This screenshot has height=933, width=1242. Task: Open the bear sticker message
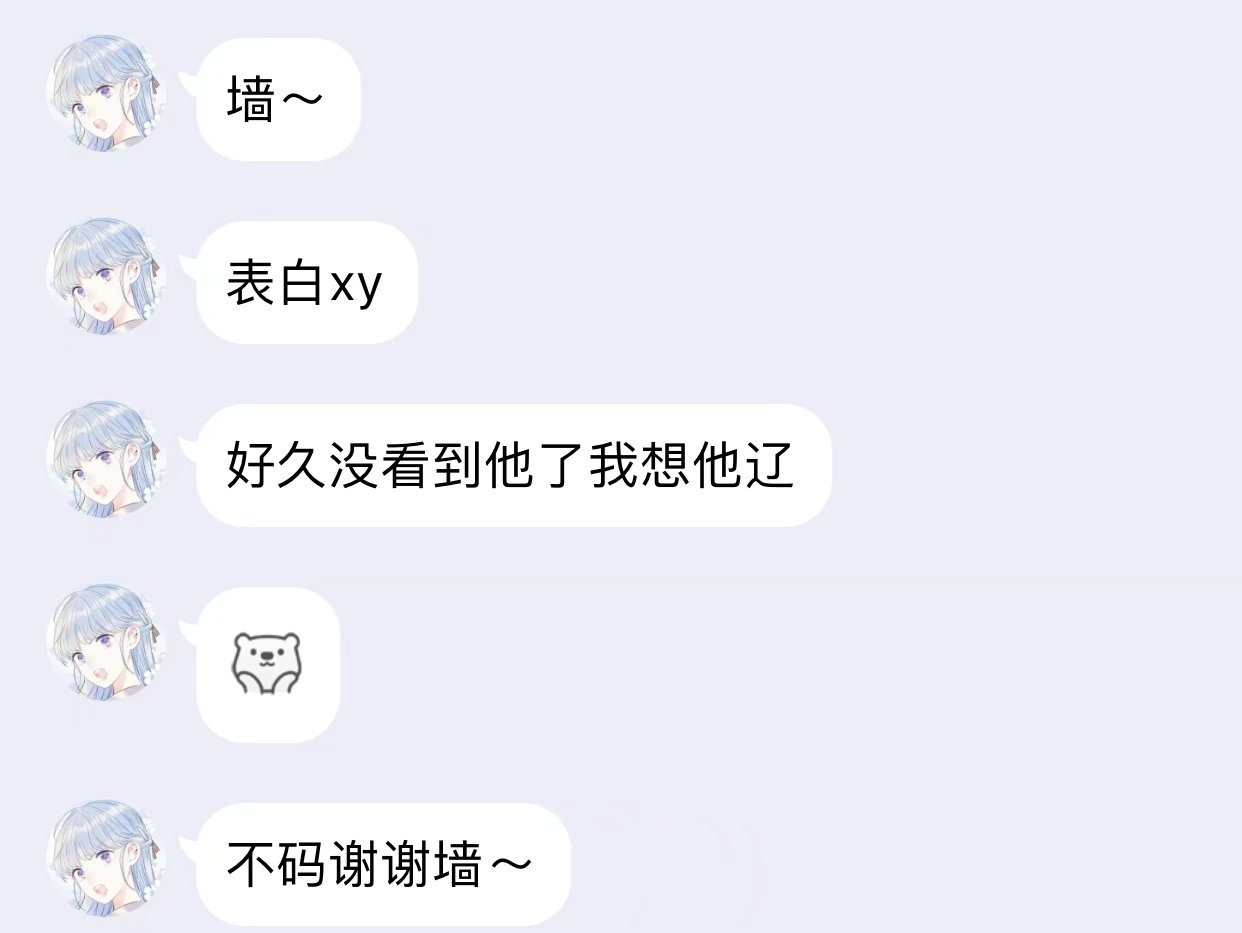click(268, 663)
